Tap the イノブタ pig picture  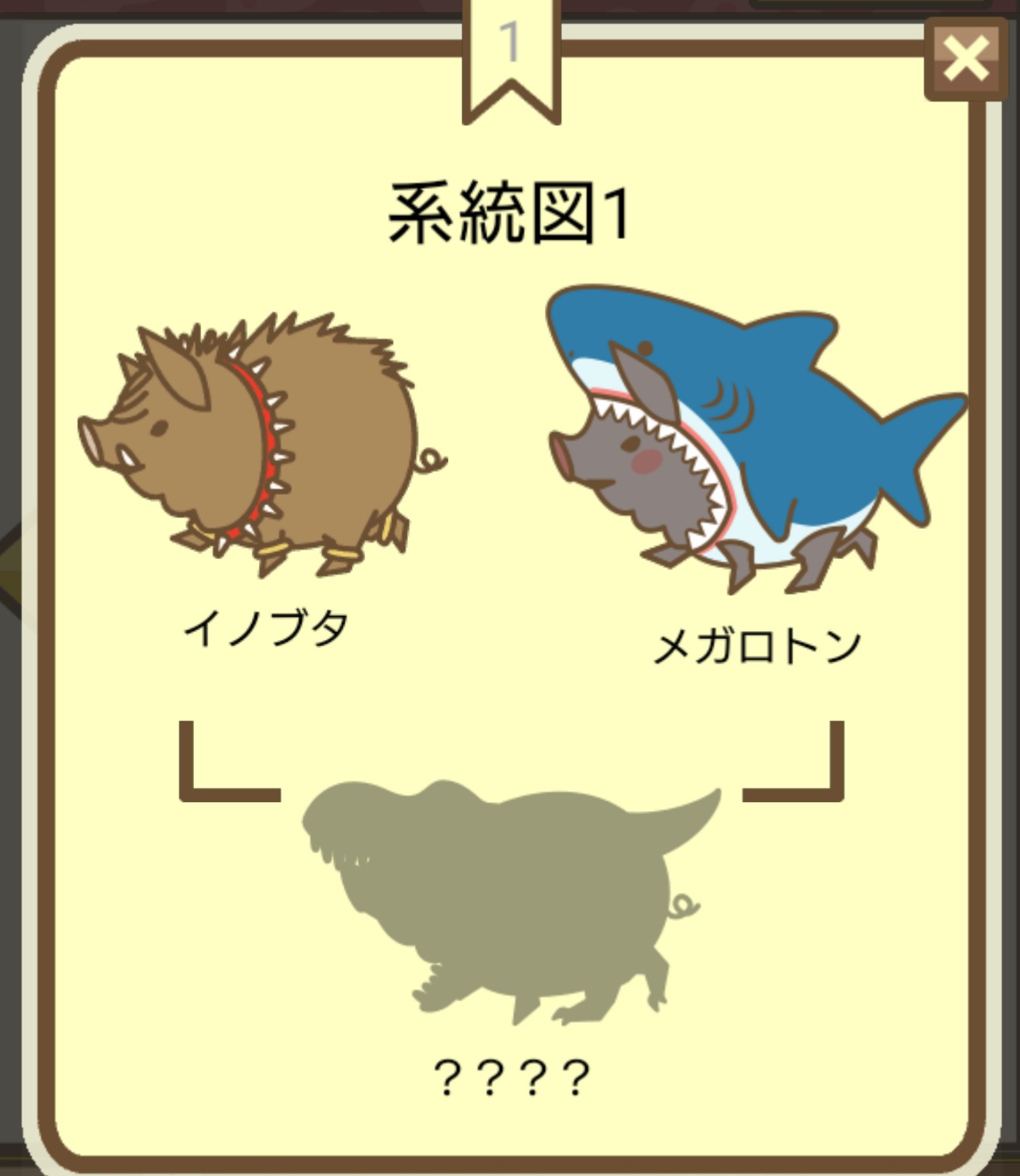point(260,445)
